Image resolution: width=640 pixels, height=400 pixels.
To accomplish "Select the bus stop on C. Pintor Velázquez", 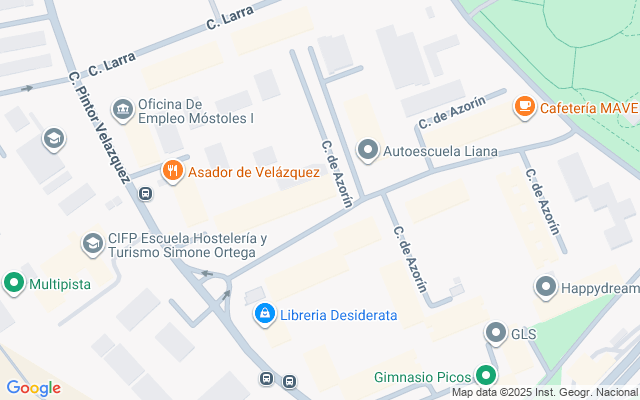I will (x=147, y=193).
